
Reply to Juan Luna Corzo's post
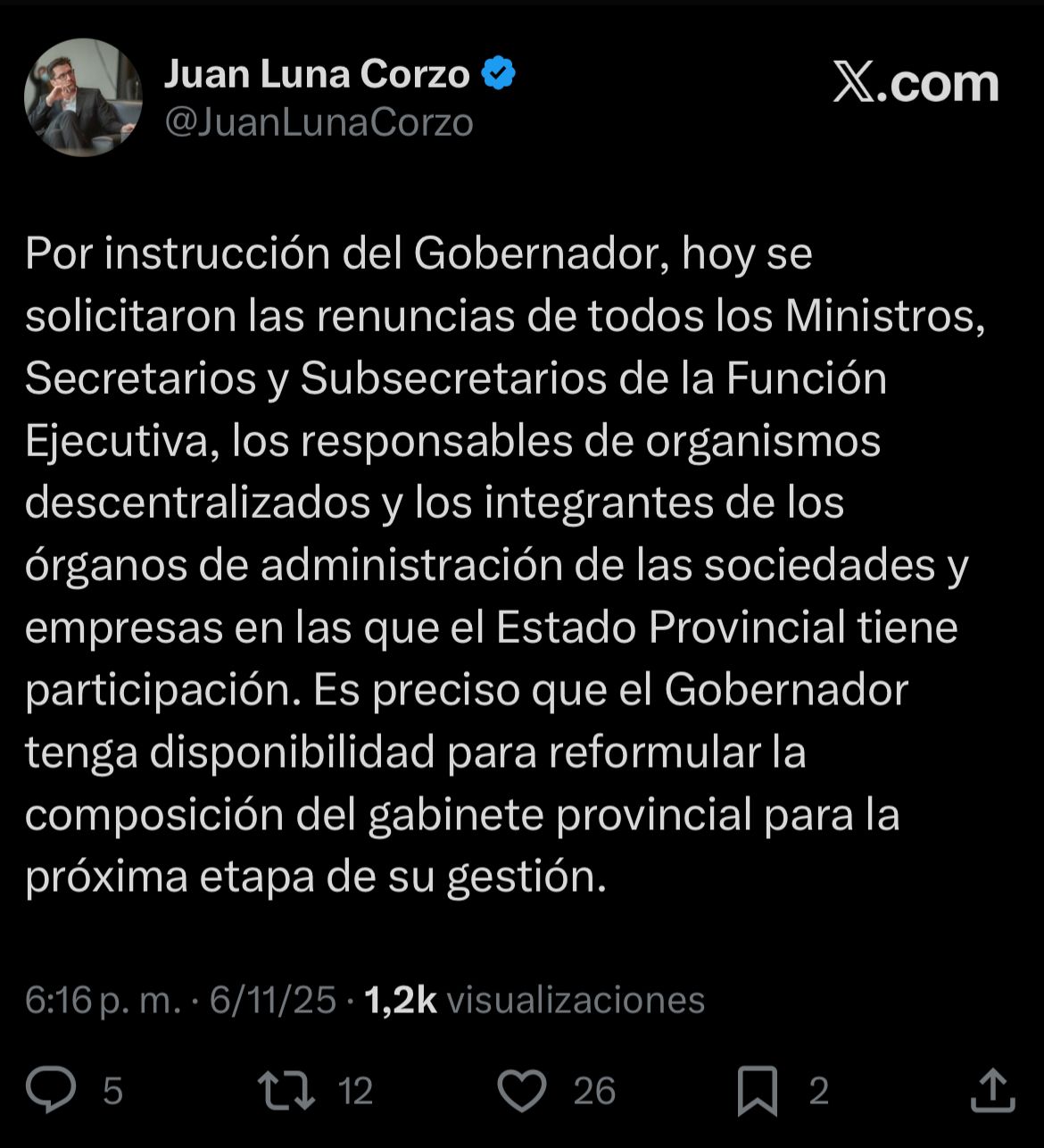51,1090
